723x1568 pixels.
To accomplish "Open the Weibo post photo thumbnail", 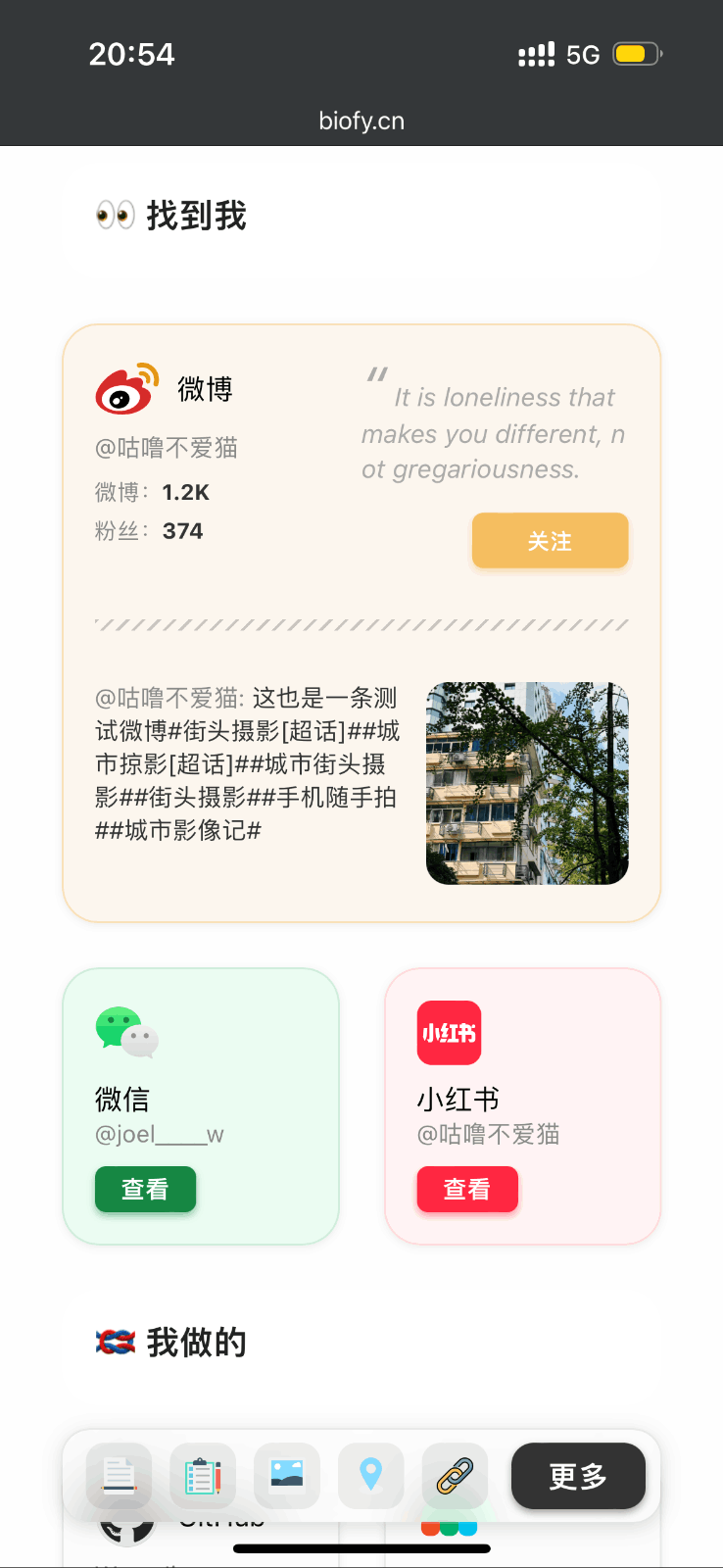I will click(x=527, y=783).
